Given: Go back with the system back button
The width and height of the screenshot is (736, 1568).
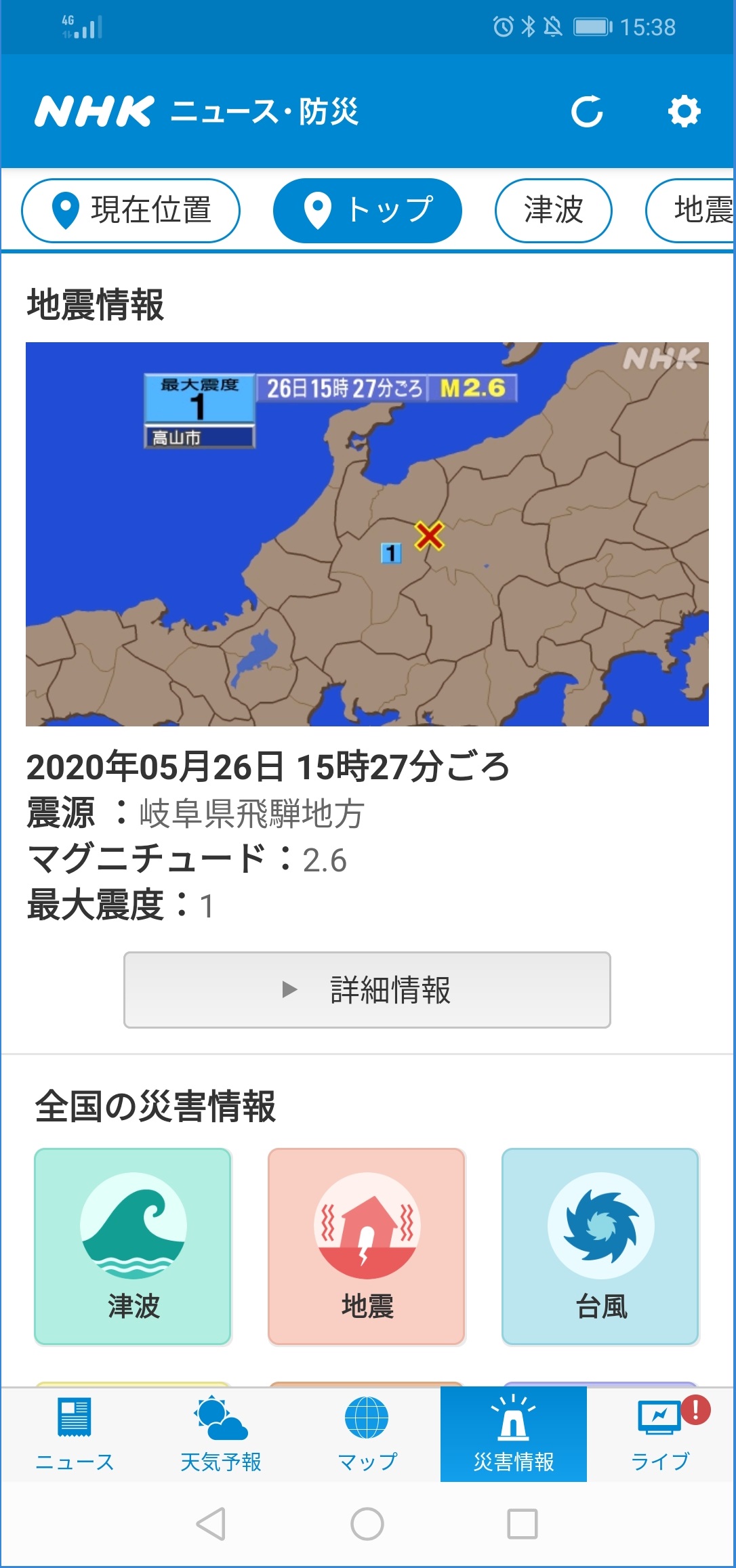Looking at the screenshot, I should coord(211,1525).
